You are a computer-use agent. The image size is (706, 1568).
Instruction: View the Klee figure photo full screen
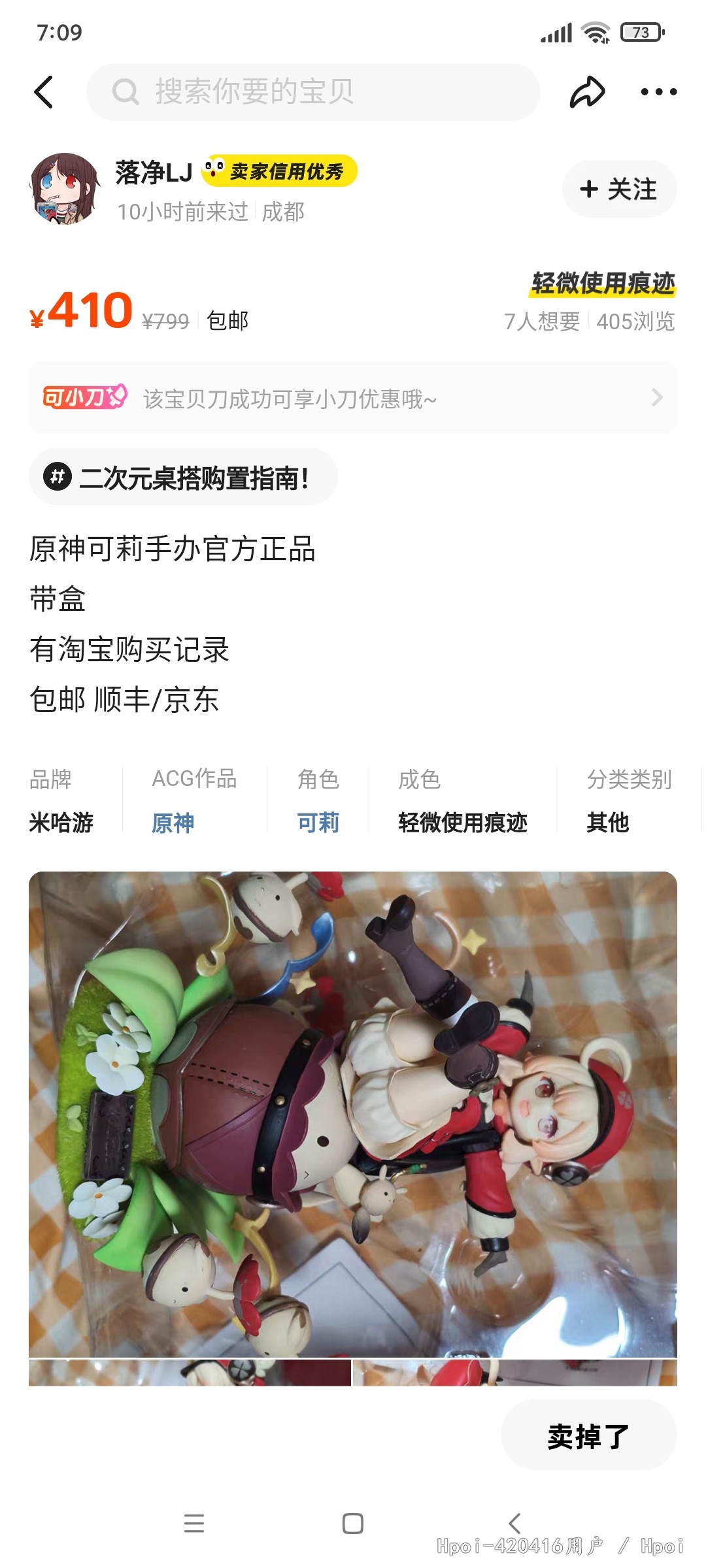click(353, 1113)
